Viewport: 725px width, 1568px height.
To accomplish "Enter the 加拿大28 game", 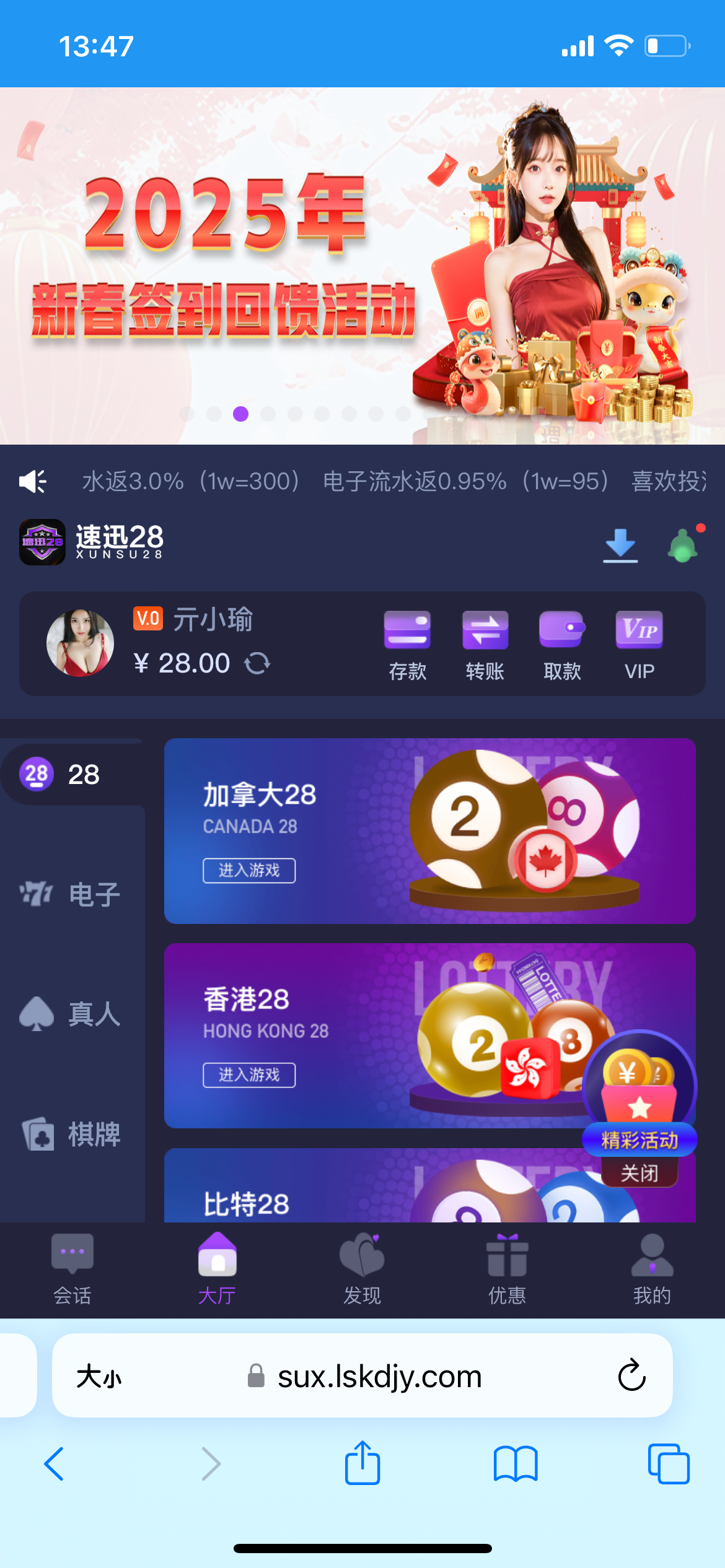I will [x=249, y=870].
